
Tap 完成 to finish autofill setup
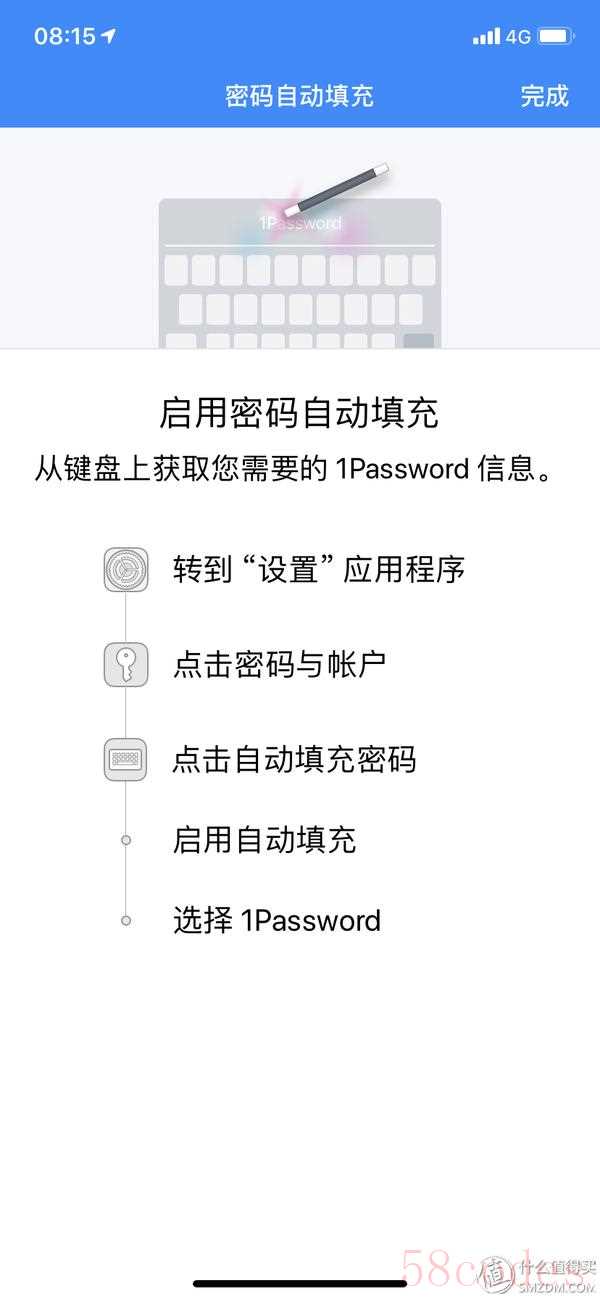click(544, 96)
